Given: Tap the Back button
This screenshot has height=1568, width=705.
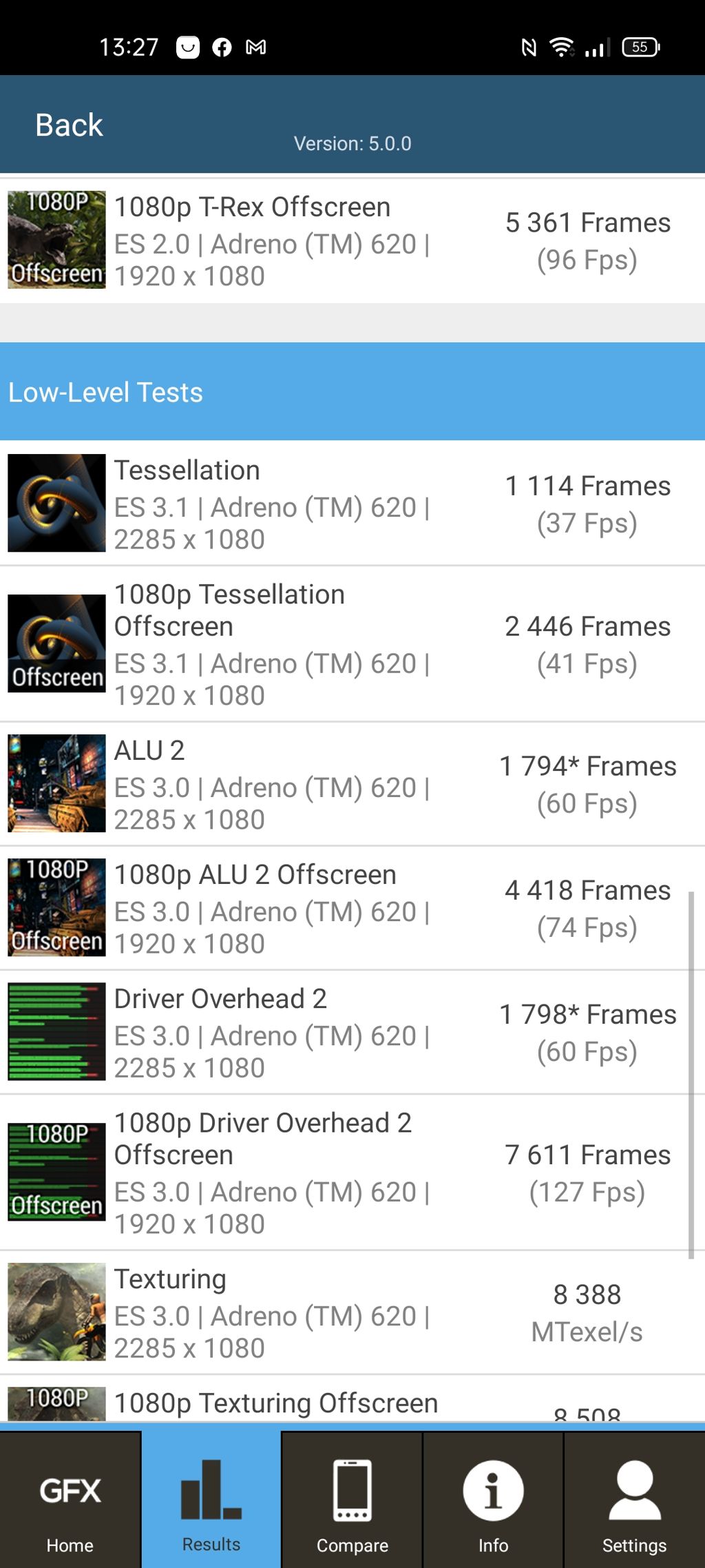Looking at the screenshot, I should click(69, 125).
